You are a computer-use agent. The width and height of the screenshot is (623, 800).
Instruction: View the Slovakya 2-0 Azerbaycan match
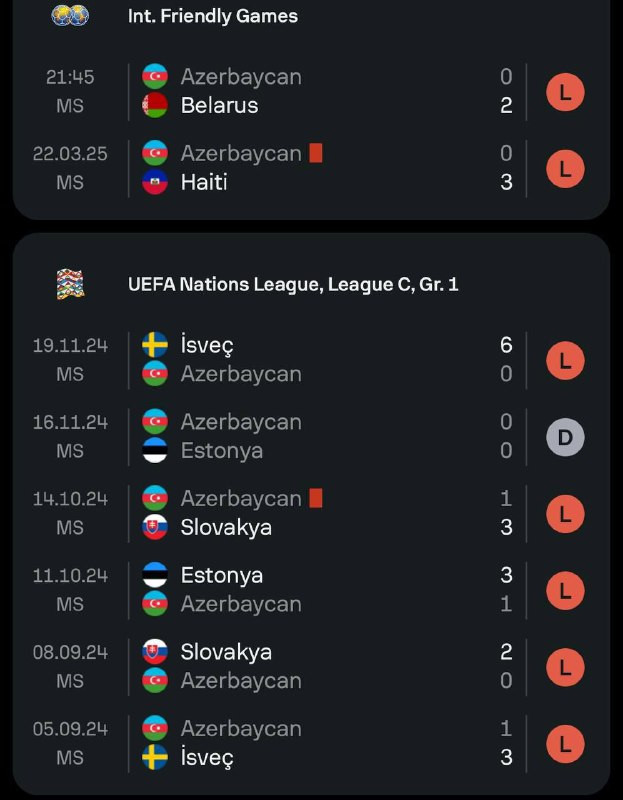311,667
